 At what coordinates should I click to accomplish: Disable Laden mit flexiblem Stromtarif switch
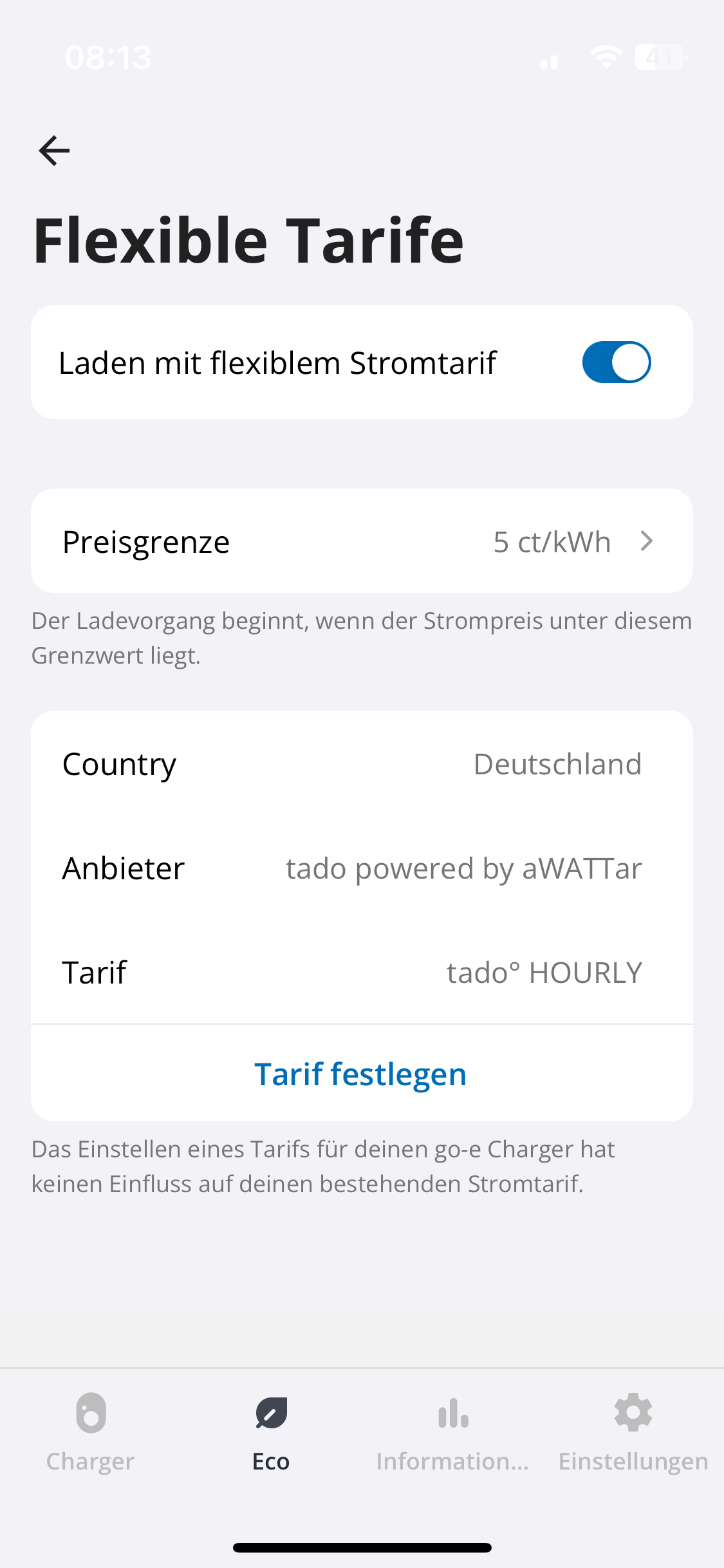[x=616, y=362]
